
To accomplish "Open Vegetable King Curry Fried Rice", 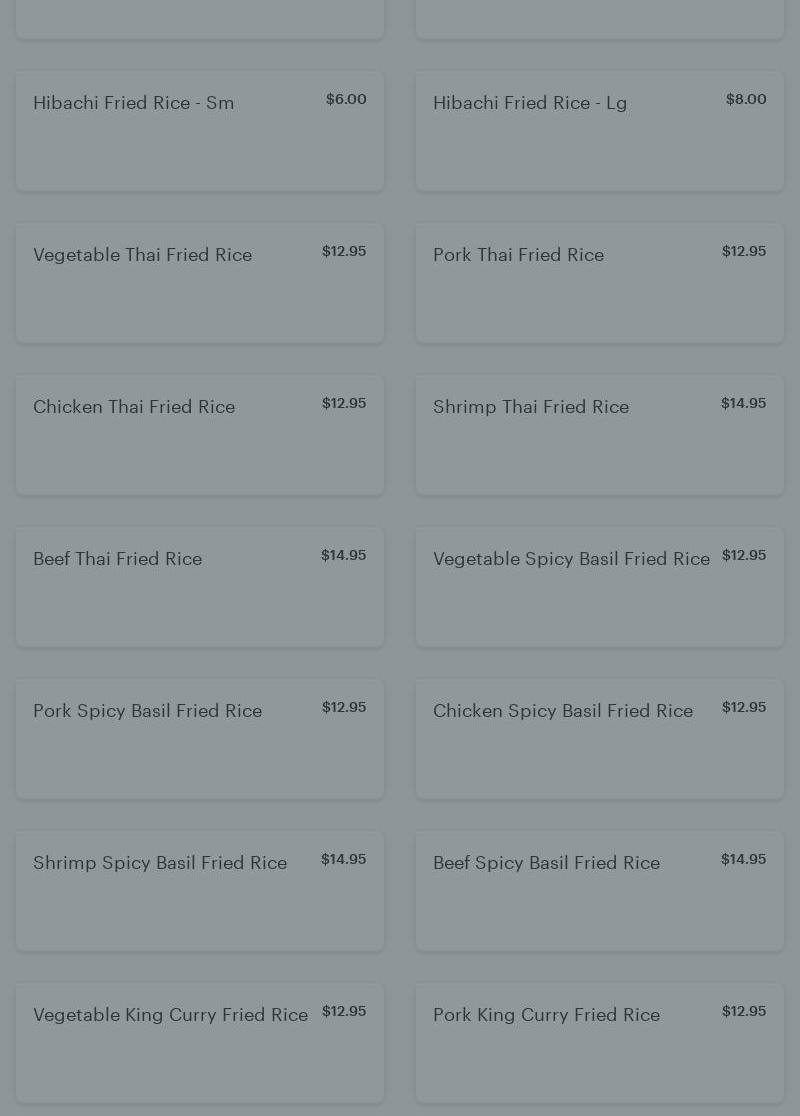I will point(200,1042).
